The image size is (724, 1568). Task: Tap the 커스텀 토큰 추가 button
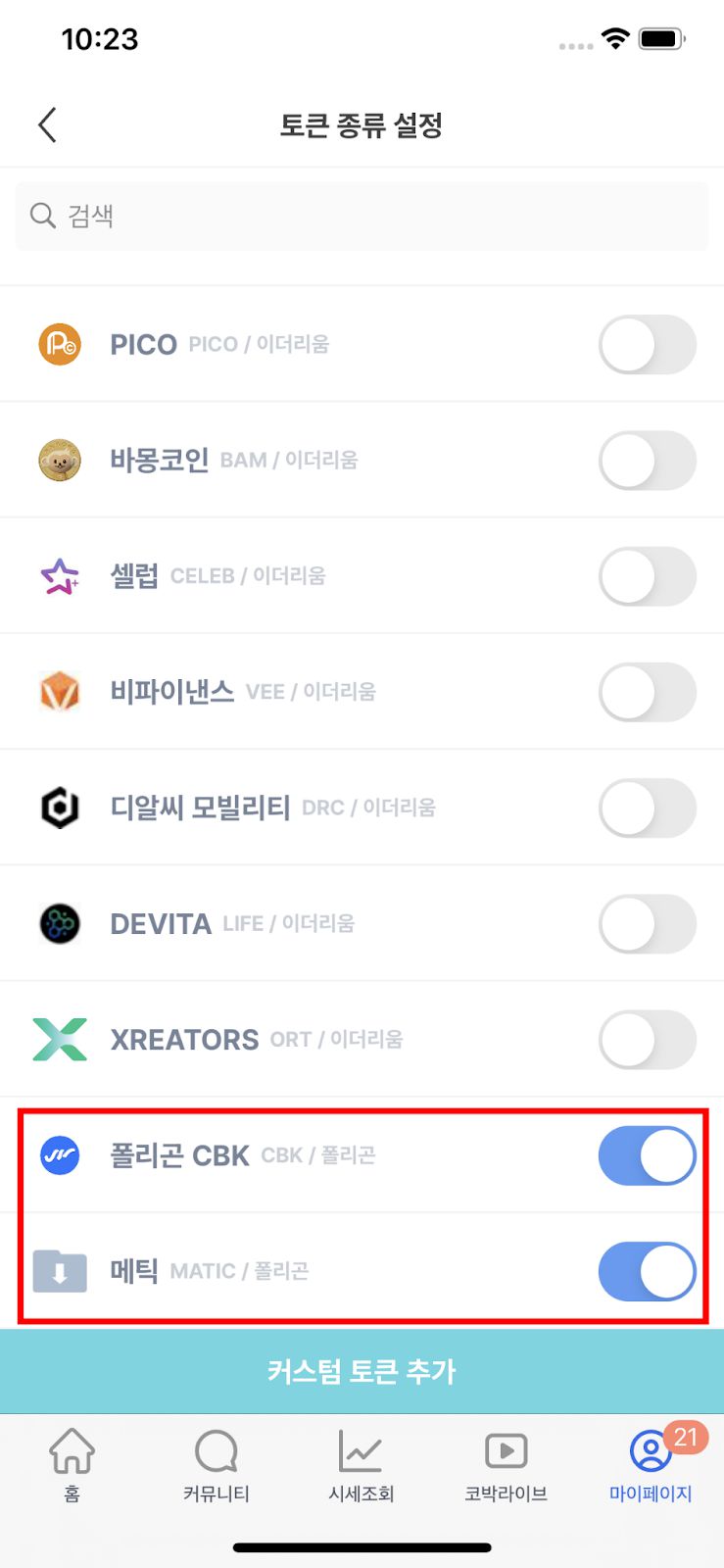coord(362,1371)
